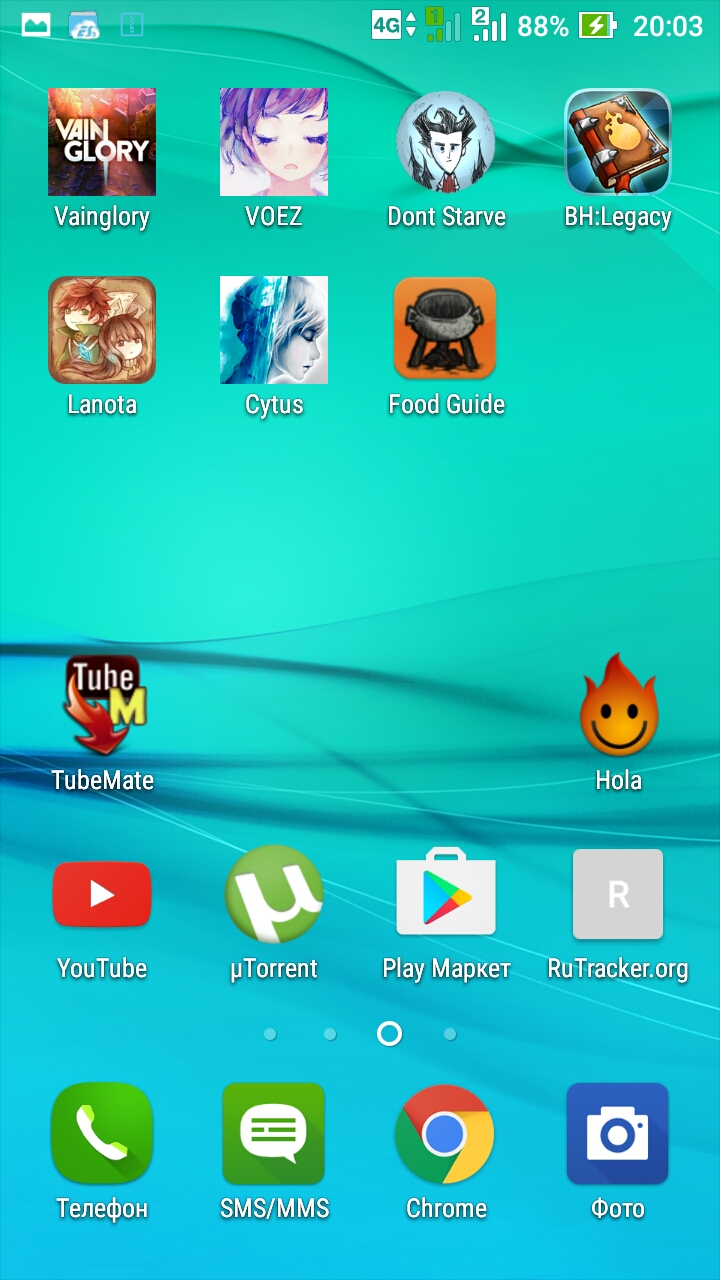Open the Фото app
The height and width of the screenshot is (1280, 720).
pos(618,1134)
